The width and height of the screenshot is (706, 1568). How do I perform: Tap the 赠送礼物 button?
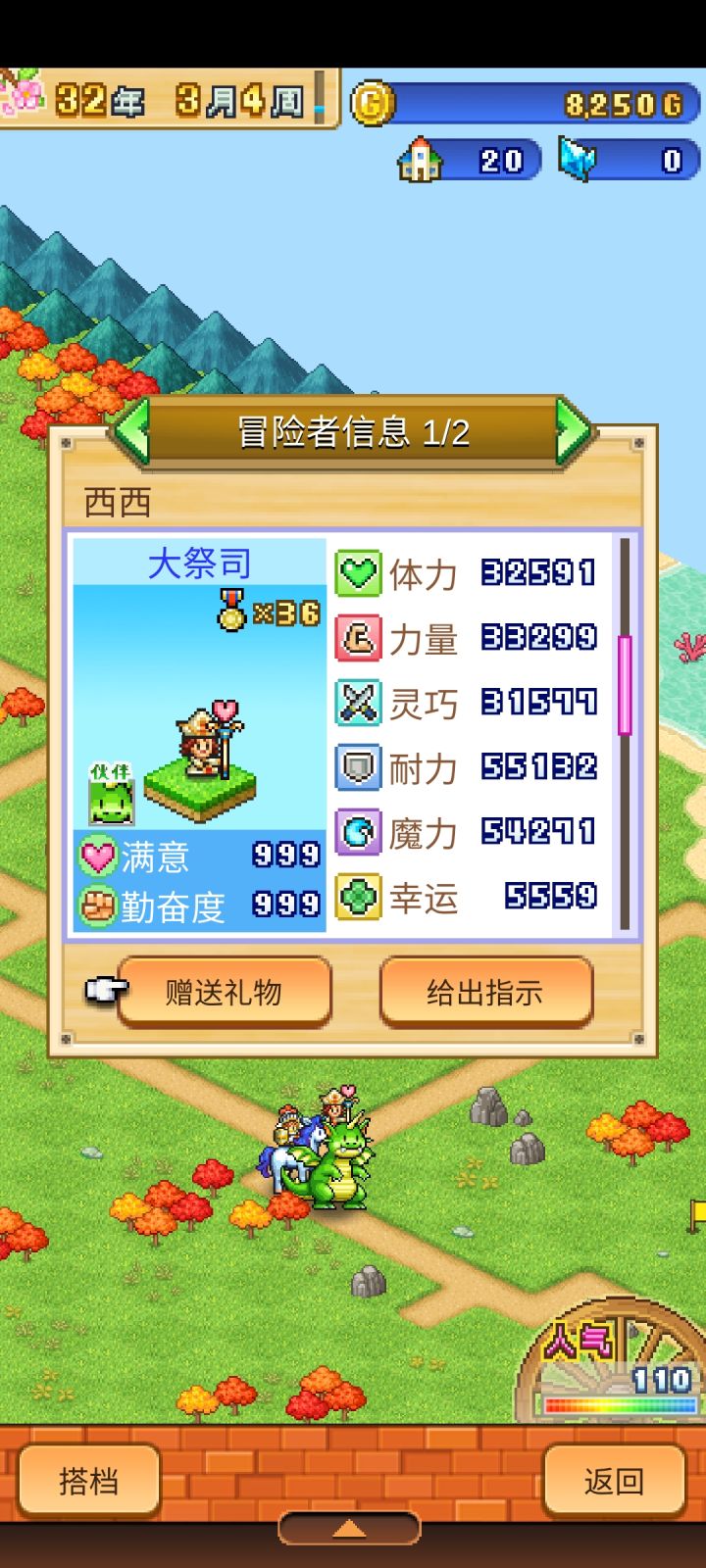(224, 993)
